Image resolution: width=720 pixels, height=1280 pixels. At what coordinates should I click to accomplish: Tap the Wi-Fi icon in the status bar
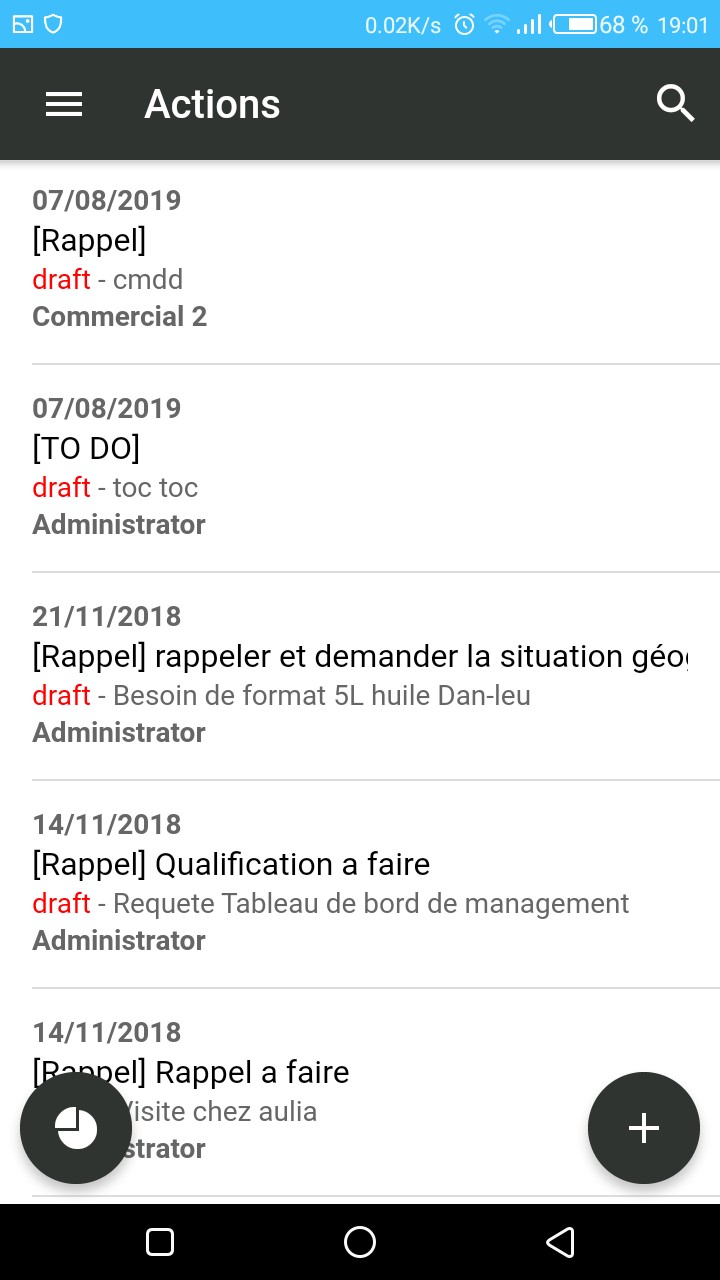pyautogui.click(x=497, y=24)
